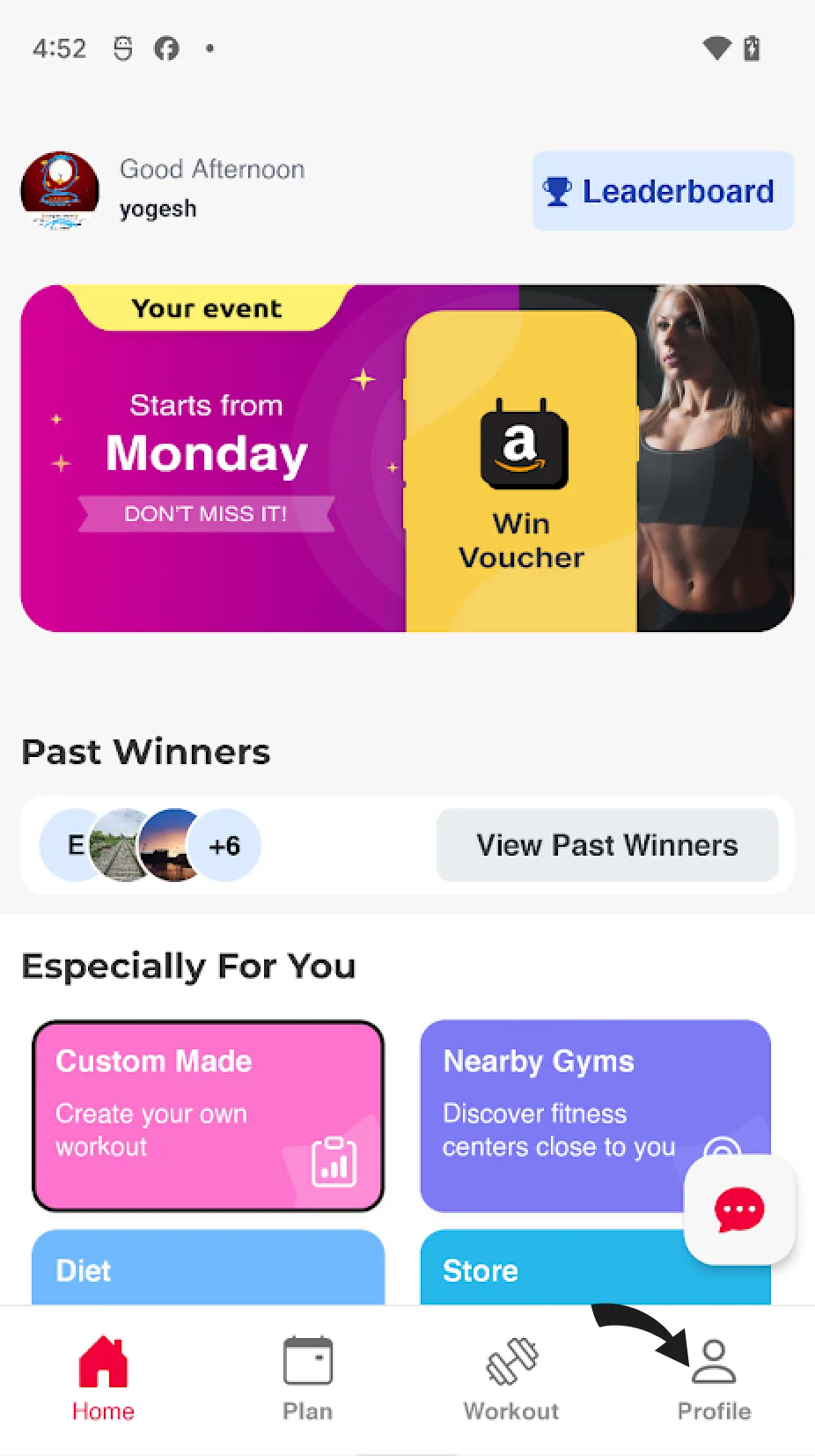Open the Nearby Gyms card
The height and width of the screenshot is (1456, 815).
596,1116
